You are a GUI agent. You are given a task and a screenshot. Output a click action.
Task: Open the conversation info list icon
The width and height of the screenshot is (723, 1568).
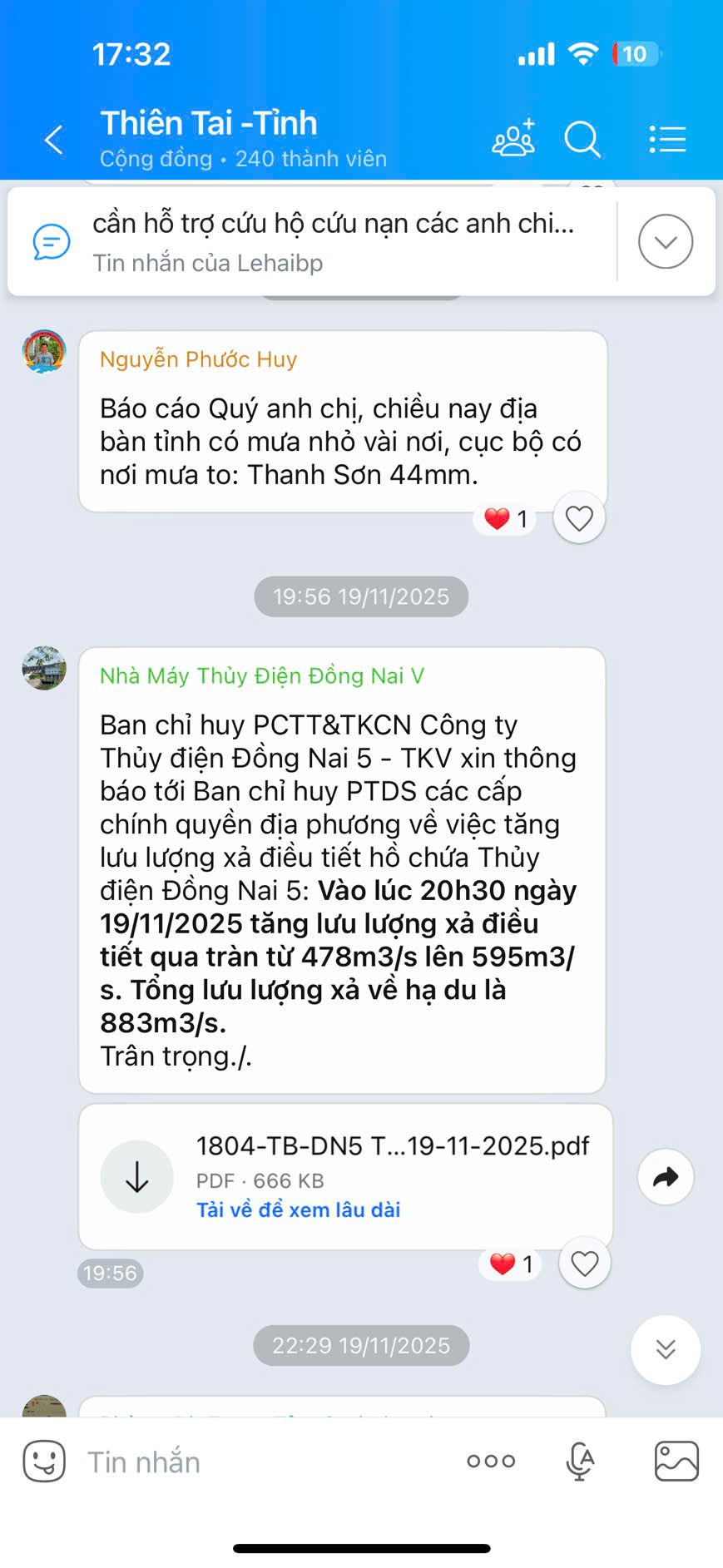667,140
